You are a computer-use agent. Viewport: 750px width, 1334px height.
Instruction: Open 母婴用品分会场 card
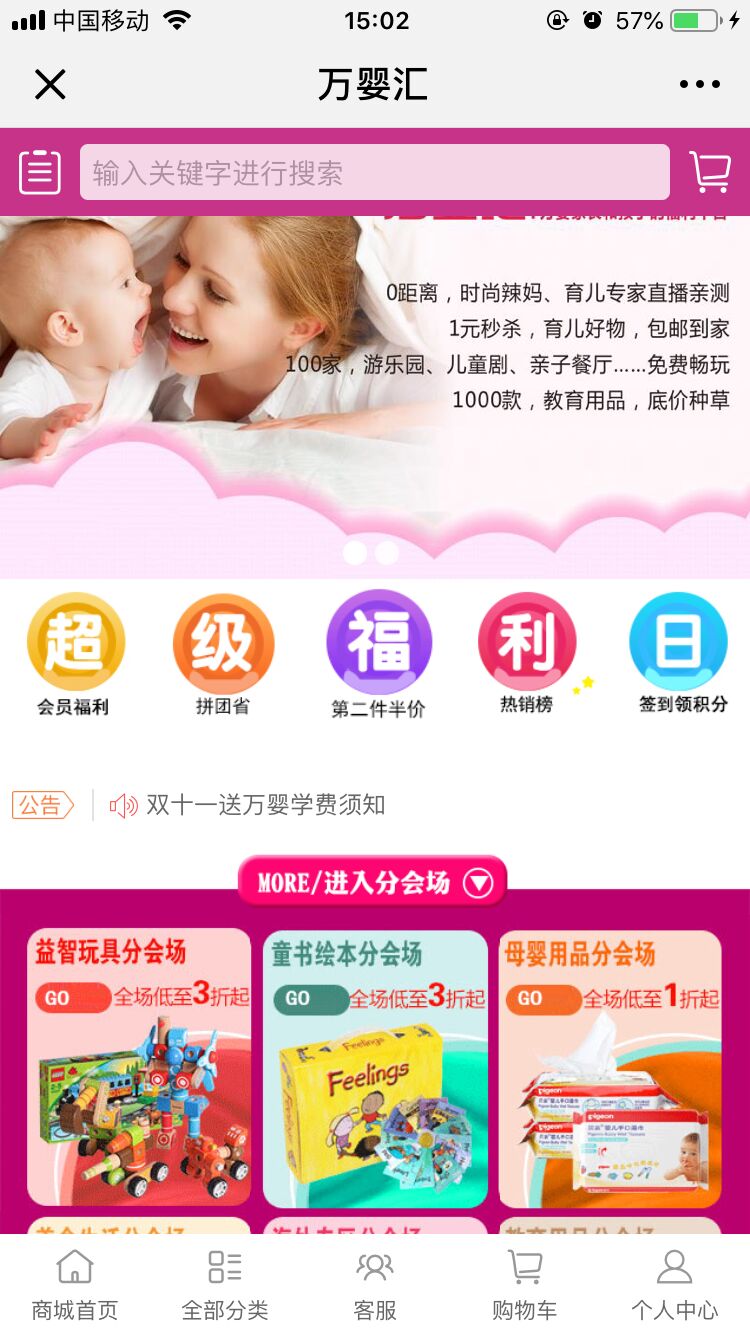tap(610, 1067)
